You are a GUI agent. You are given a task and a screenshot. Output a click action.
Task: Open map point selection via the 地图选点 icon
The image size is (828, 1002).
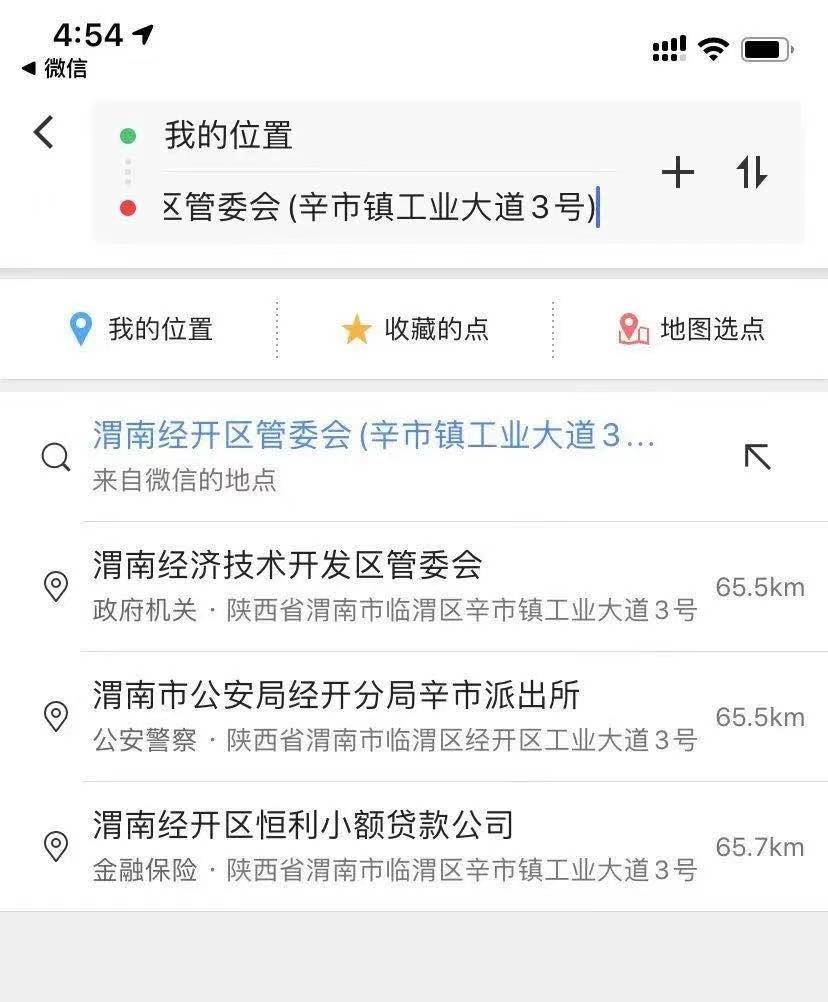629,328
